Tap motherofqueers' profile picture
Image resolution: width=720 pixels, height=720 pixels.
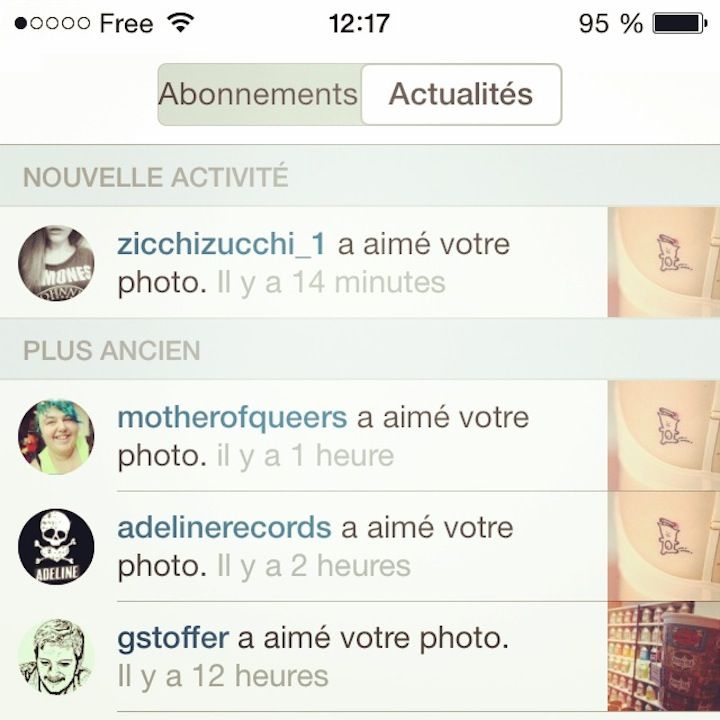[x=57, y=436]
